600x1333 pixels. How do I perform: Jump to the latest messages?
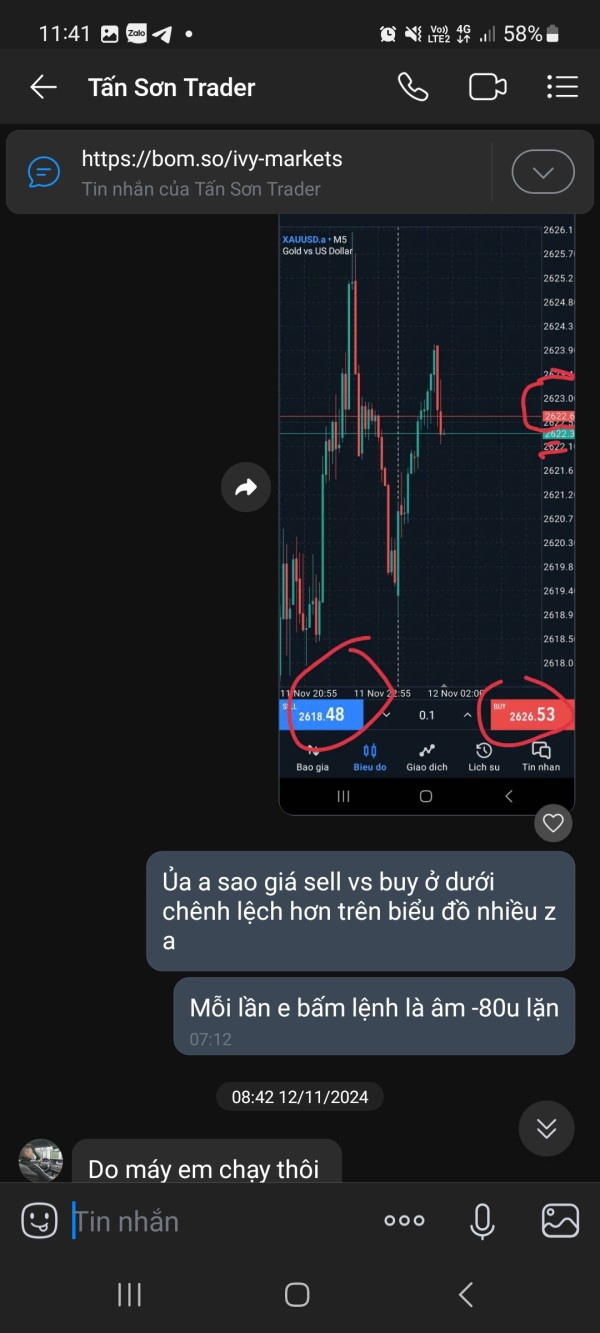pyautogui.click(x=546, y=1128)
